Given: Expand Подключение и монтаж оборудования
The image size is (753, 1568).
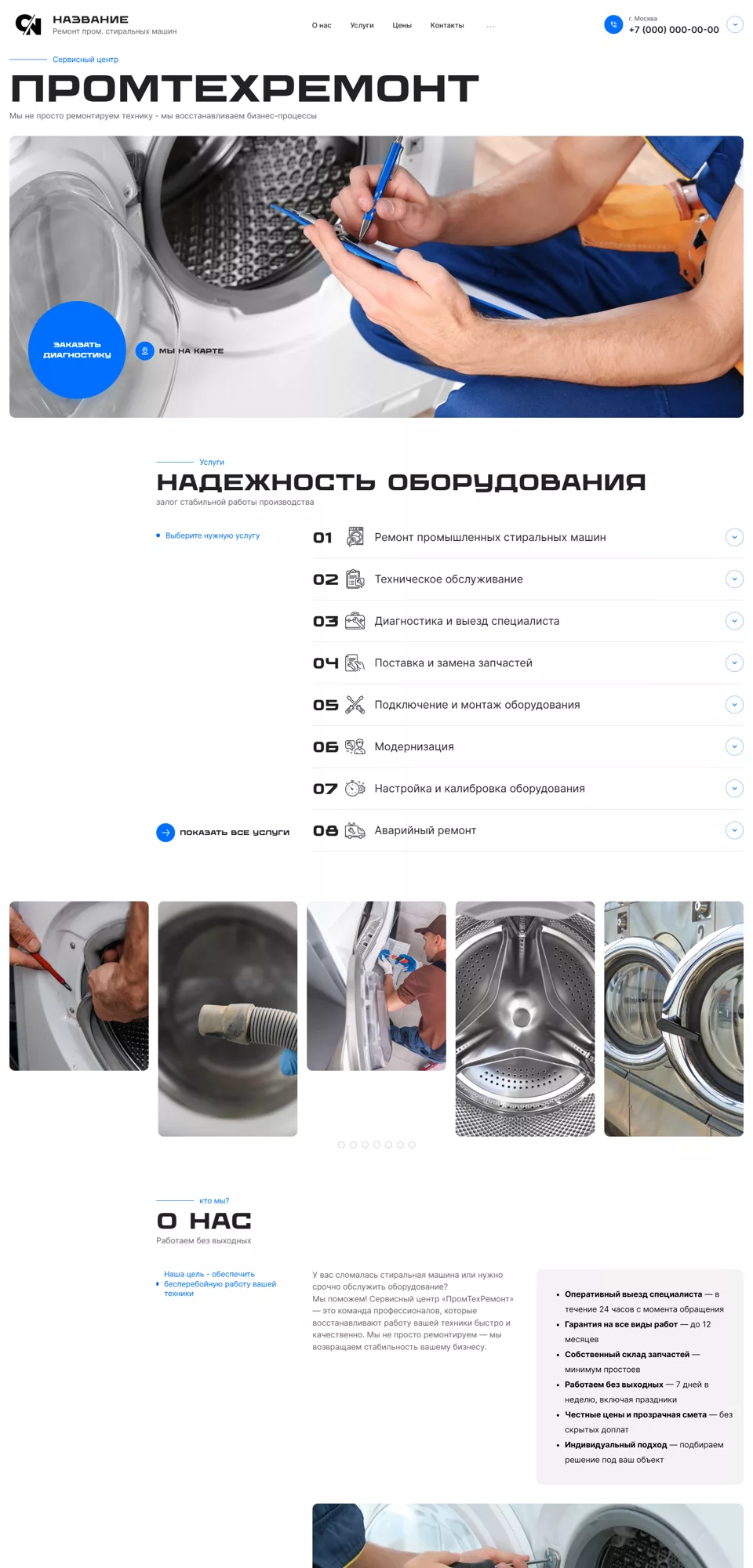Looking at the screenshot, I should coord(528,705).
